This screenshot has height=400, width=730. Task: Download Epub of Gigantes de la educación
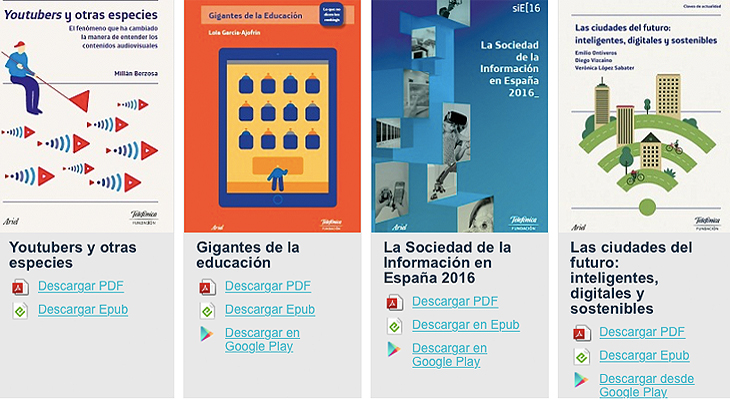(x=270, y=310)
